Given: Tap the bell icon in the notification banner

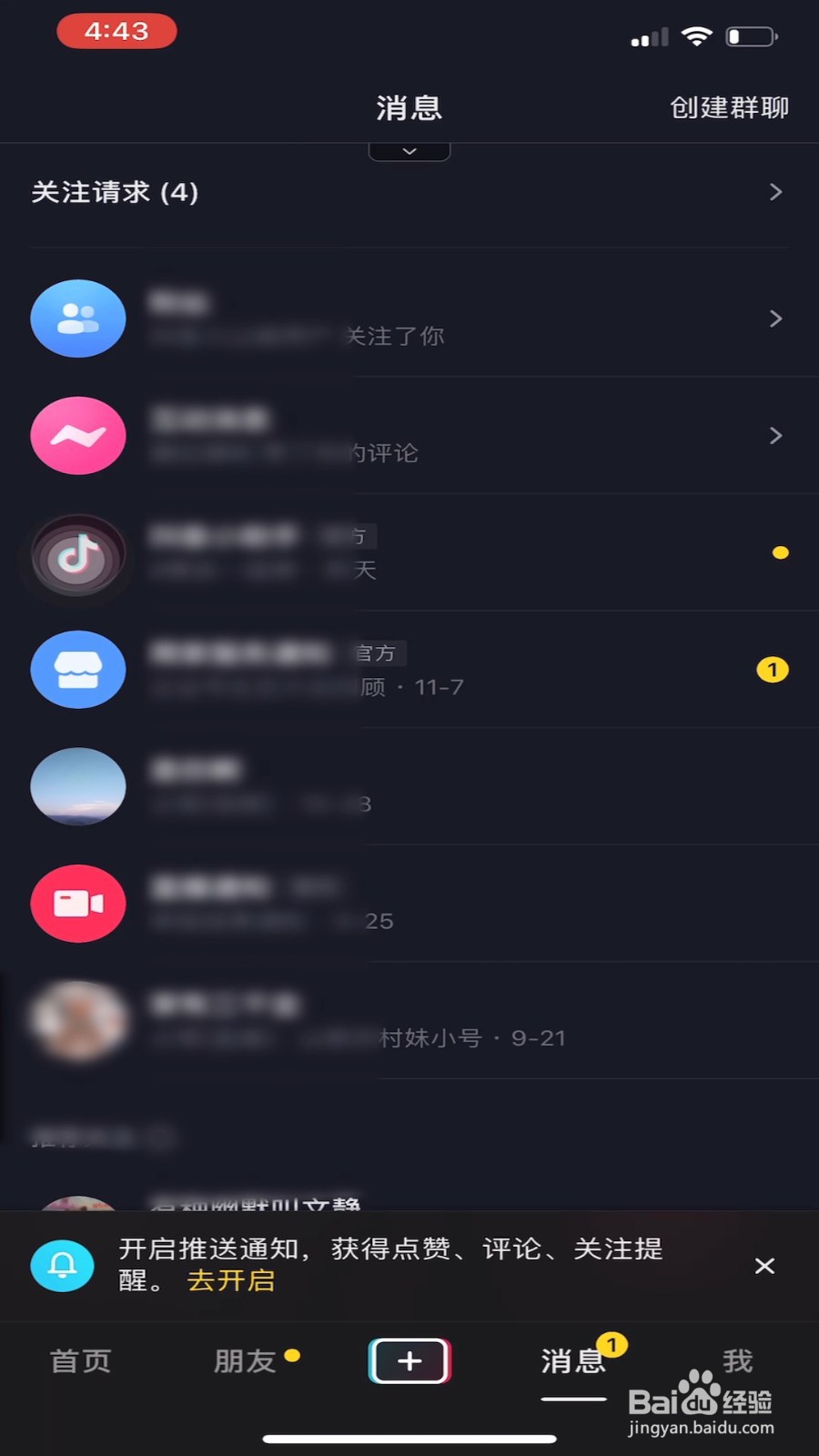Looking at the screenshot, I should [62, 1264].
